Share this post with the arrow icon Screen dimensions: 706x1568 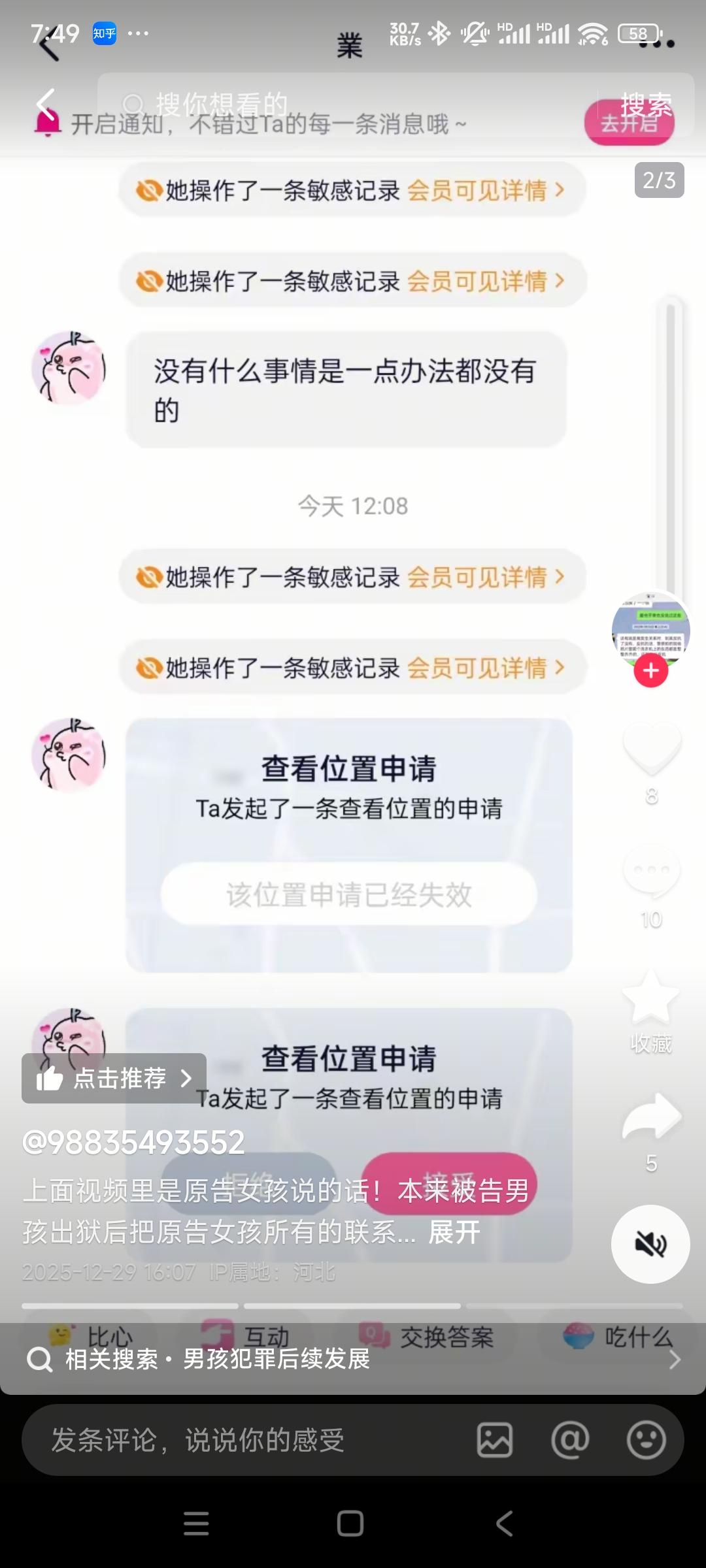[x=651, y=1117]
